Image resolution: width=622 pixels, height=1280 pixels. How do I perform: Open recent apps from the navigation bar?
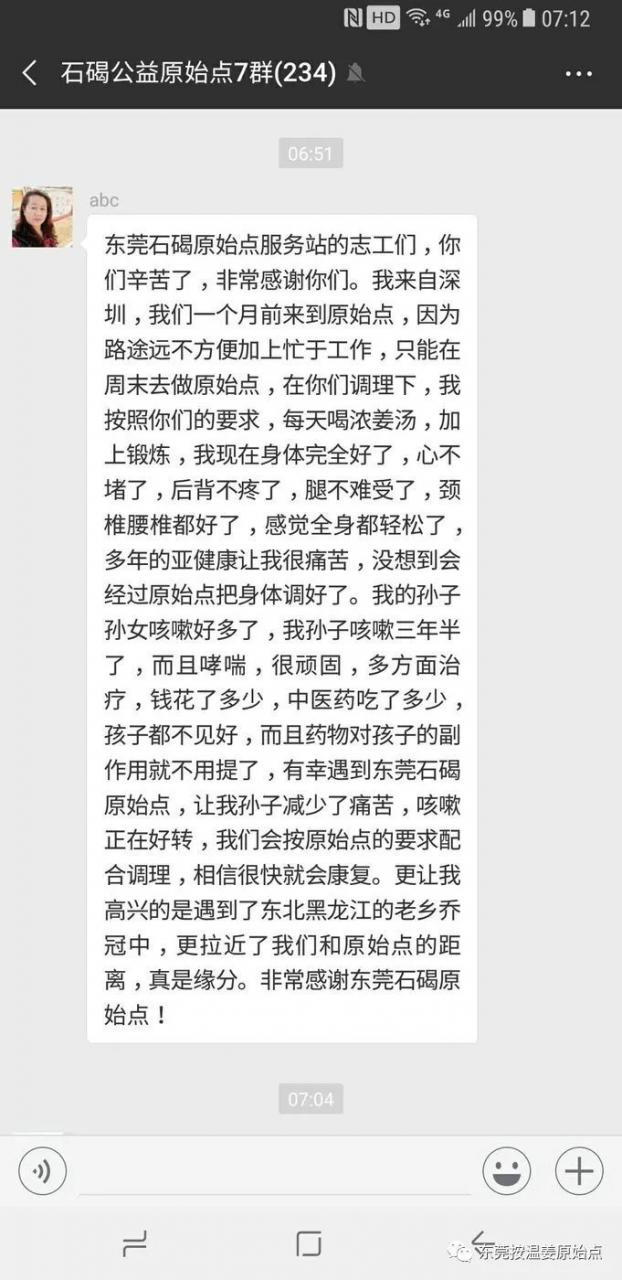point(134,1243)
